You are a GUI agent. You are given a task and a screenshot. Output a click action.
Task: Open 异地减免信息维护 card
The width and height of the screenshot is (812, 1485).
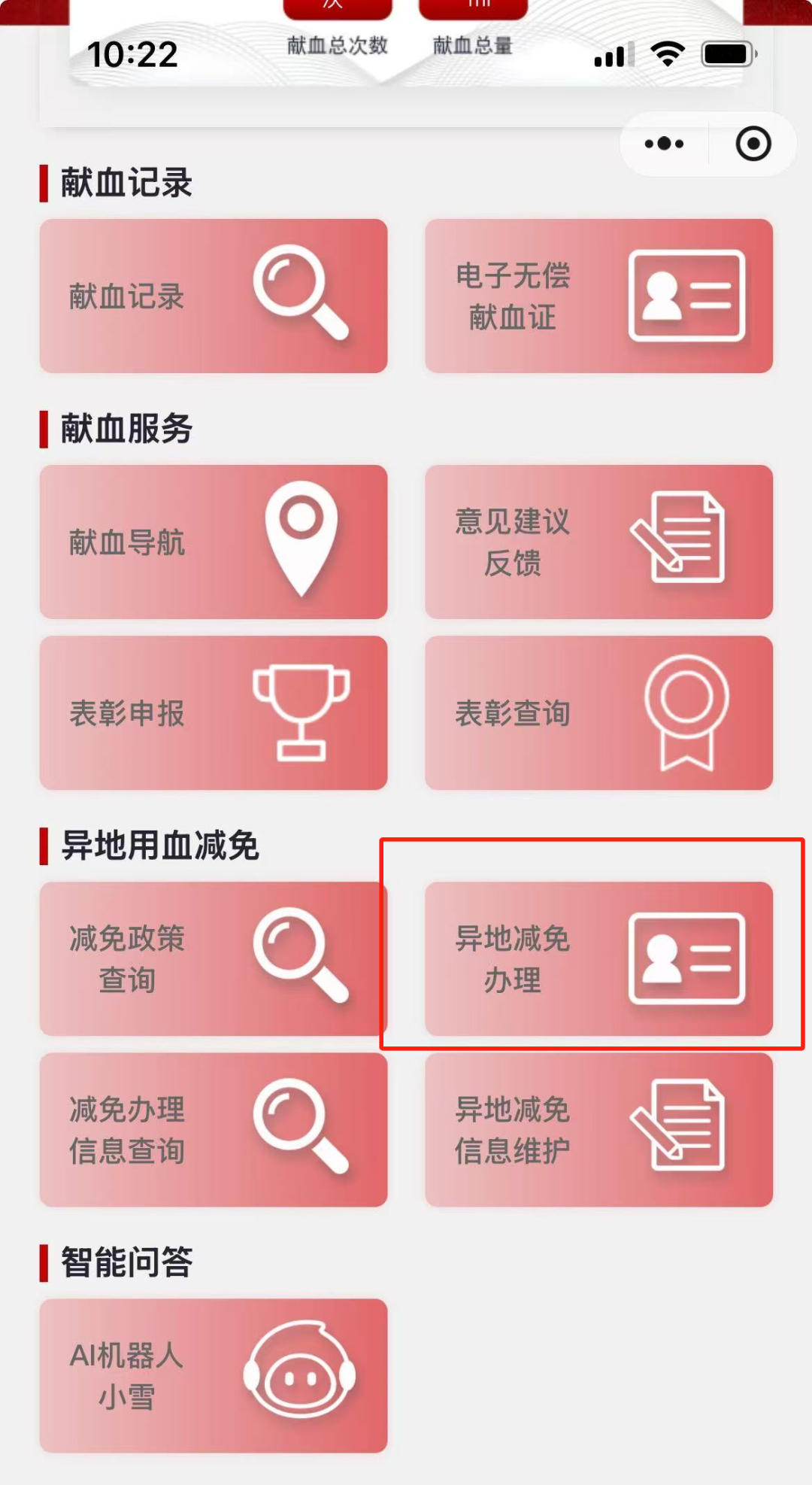click(598, 1129)
